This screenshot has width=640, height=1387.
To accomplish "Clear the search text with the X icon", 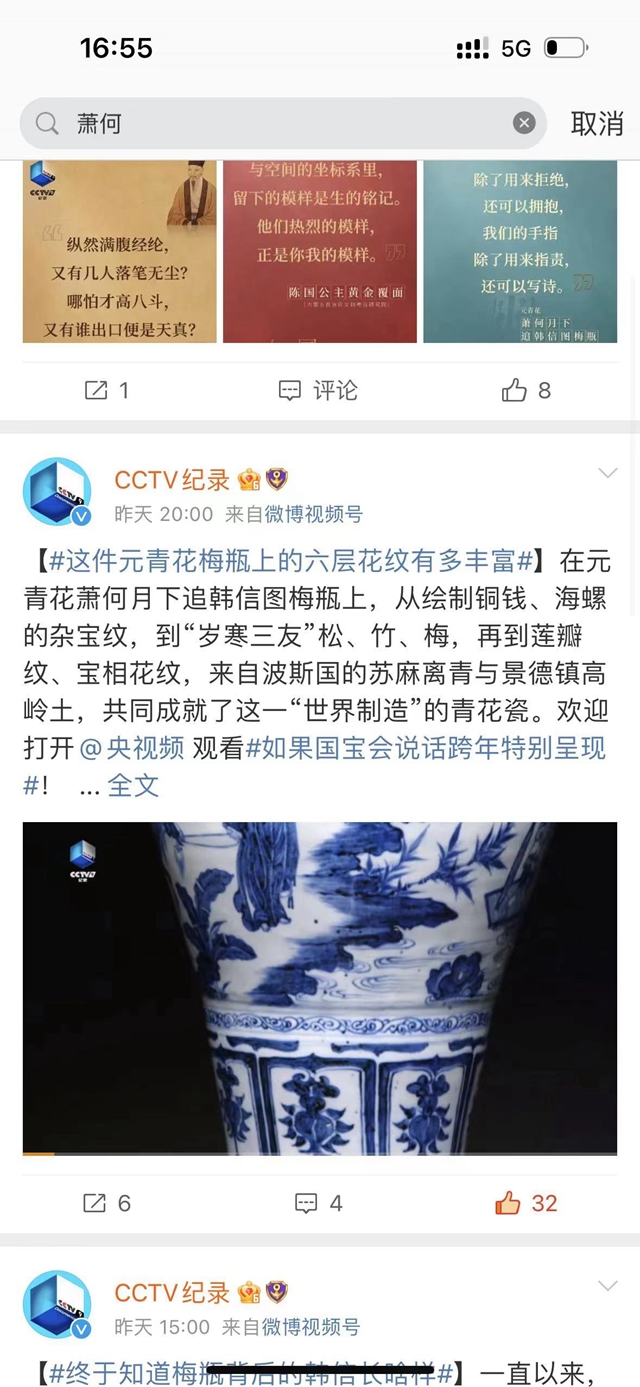I will [524, 123].
